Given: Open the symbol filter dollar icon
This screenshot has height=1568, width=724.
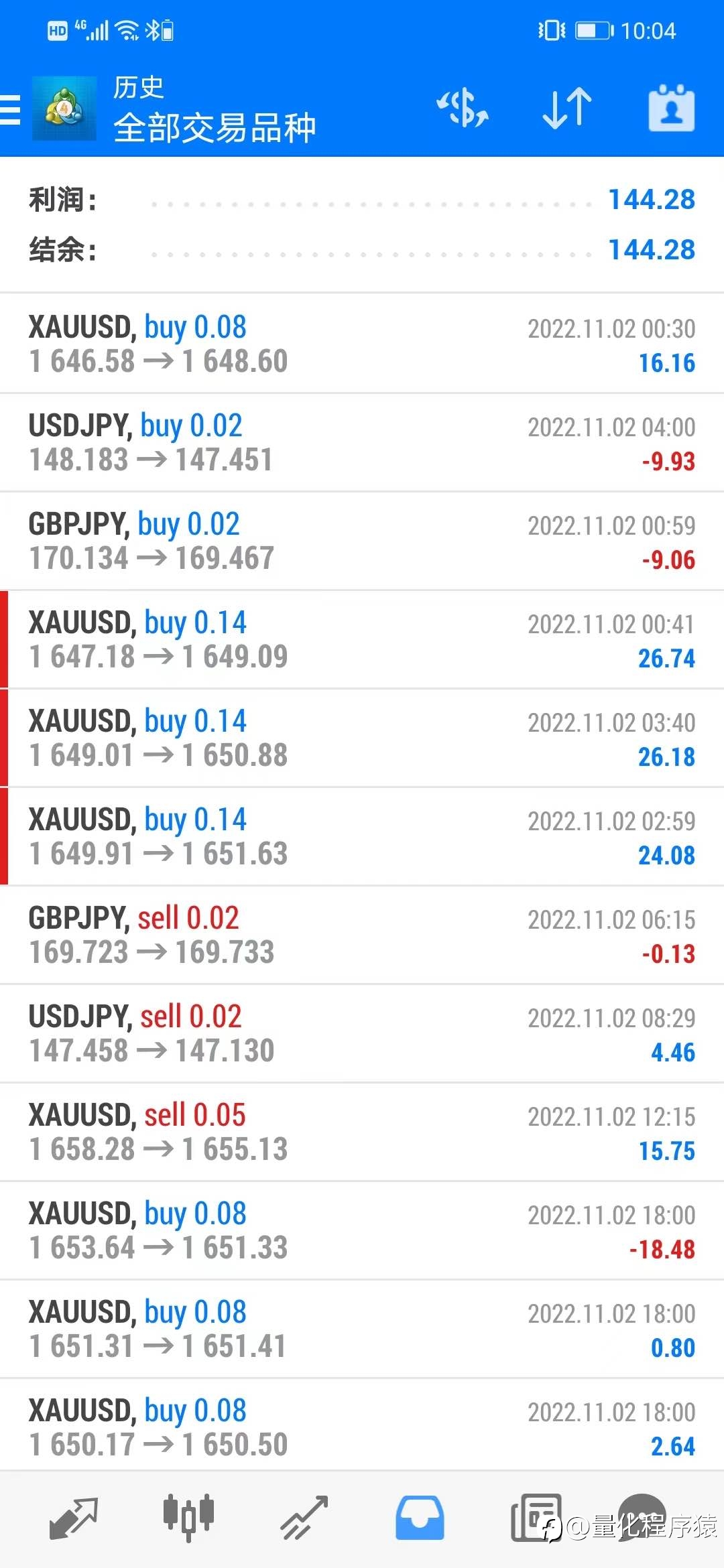Looking at the screenshot, I should pyautogui.click(x=463, y=109).
